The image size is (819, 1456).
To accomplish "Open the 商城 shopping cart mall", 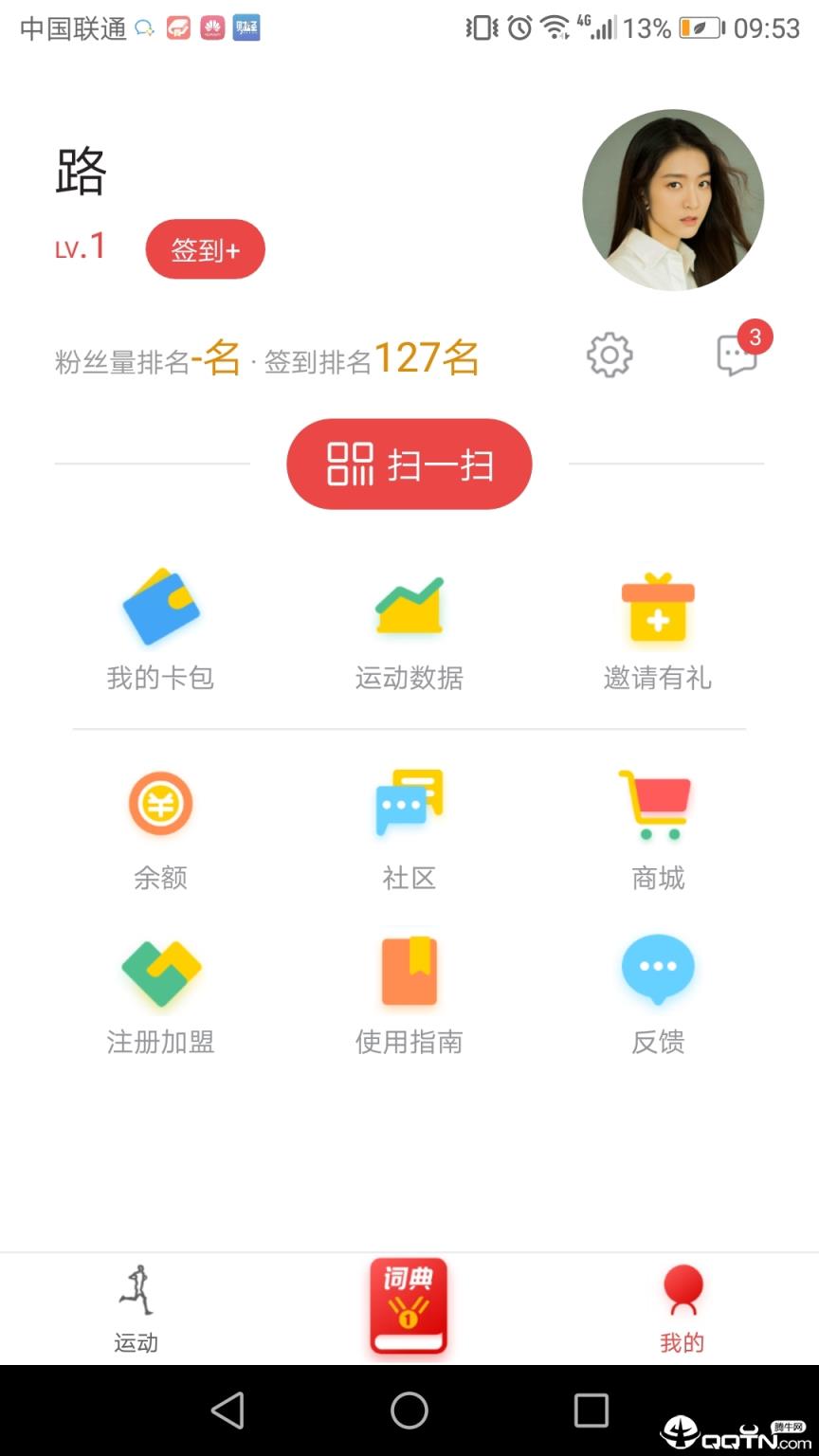I will coord(658,825).
